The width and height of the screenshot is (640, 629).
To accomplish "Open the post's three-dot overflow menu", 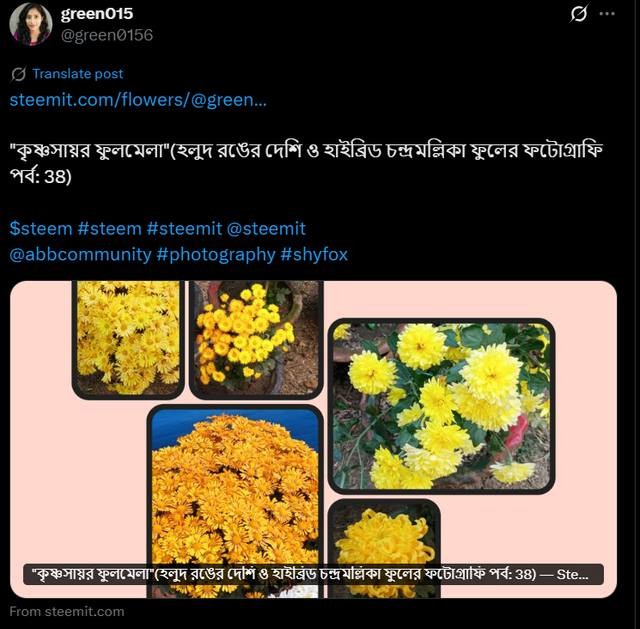I will tap(607, 14).
